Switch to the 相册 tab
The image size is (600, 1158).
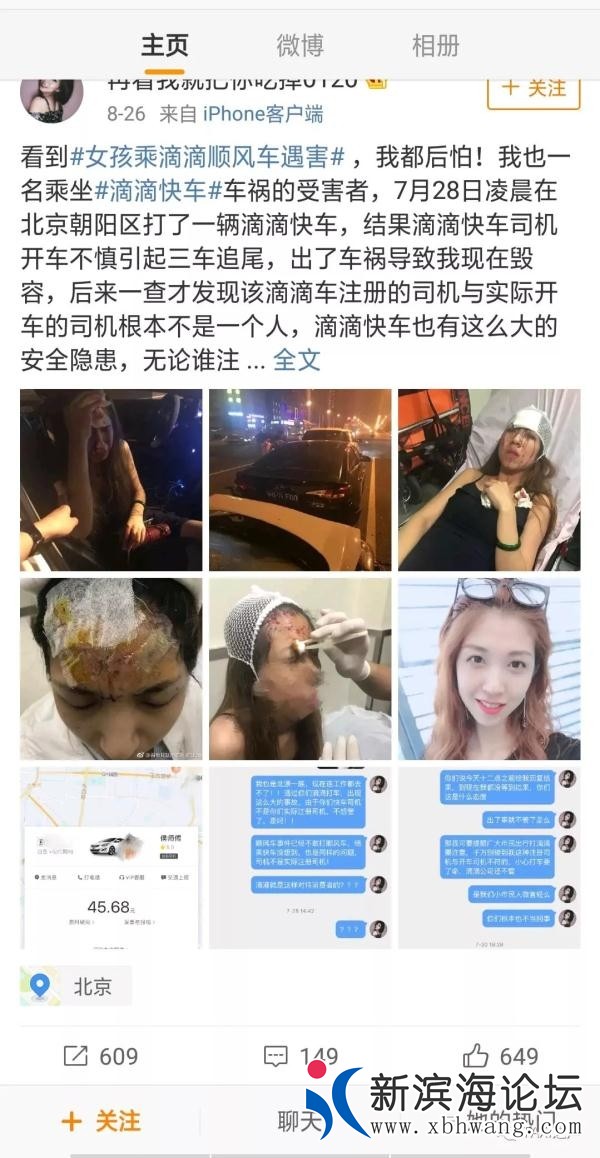point(435,45)
